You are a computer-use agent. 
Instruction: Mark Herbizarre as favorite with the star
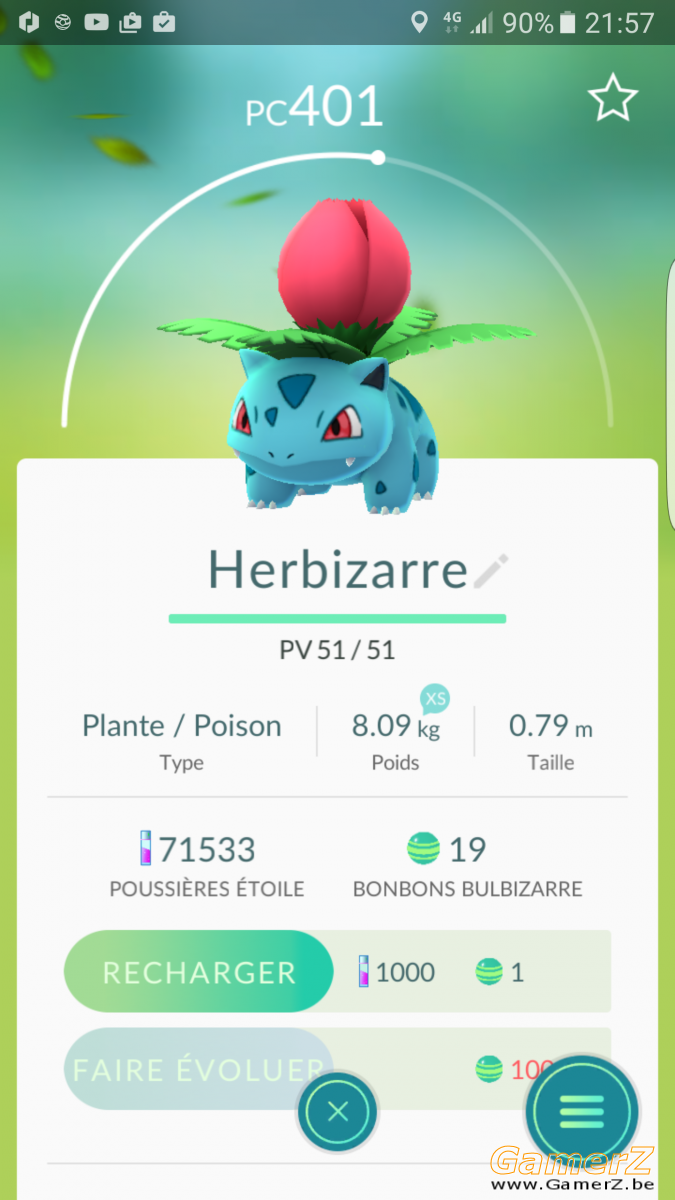point(612,98)
